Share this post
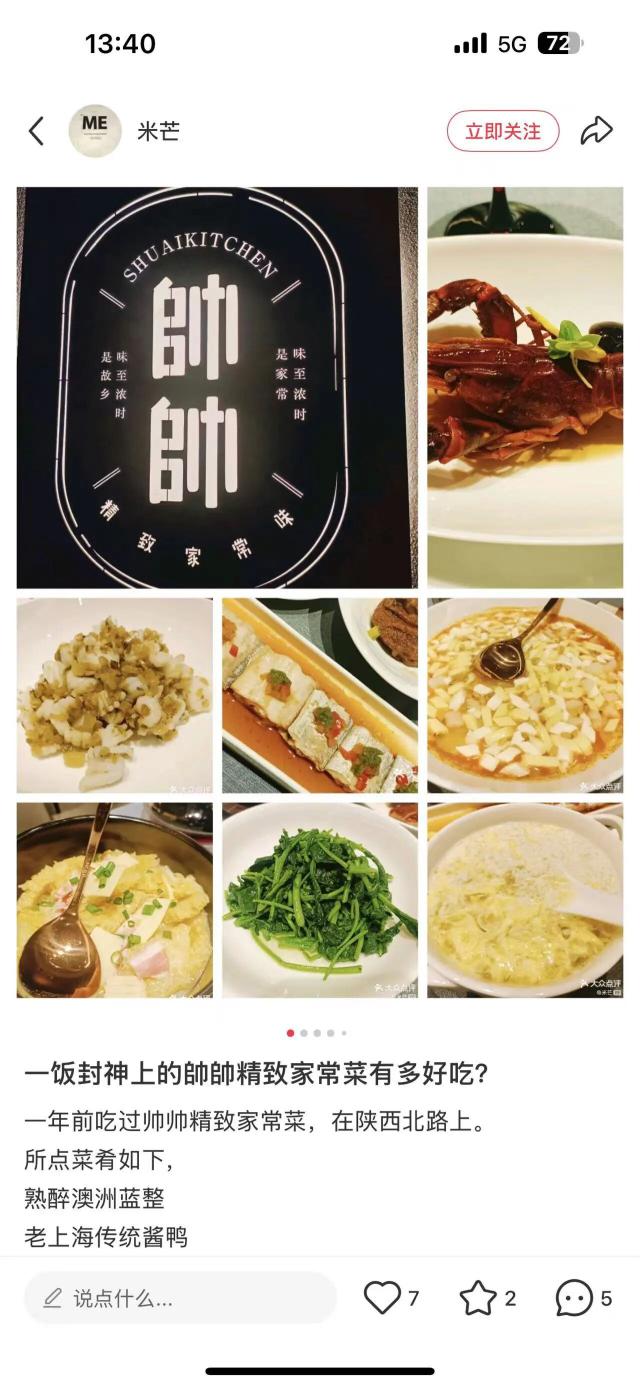This screenshot has height=1387, width=640. click(596, 131)
